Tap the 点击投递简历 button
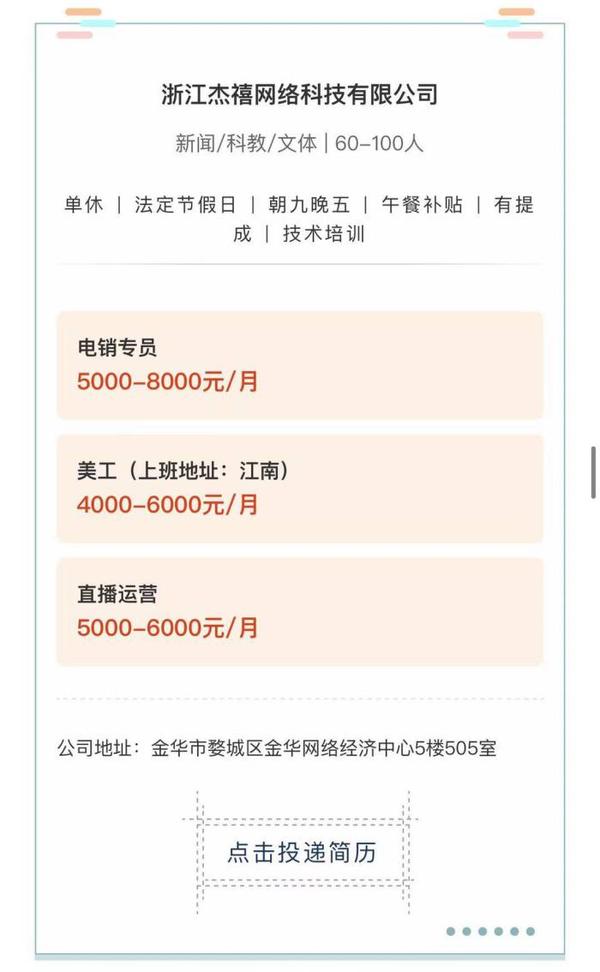The height and width of the screenshot is (972, 600). pos(302,852)
